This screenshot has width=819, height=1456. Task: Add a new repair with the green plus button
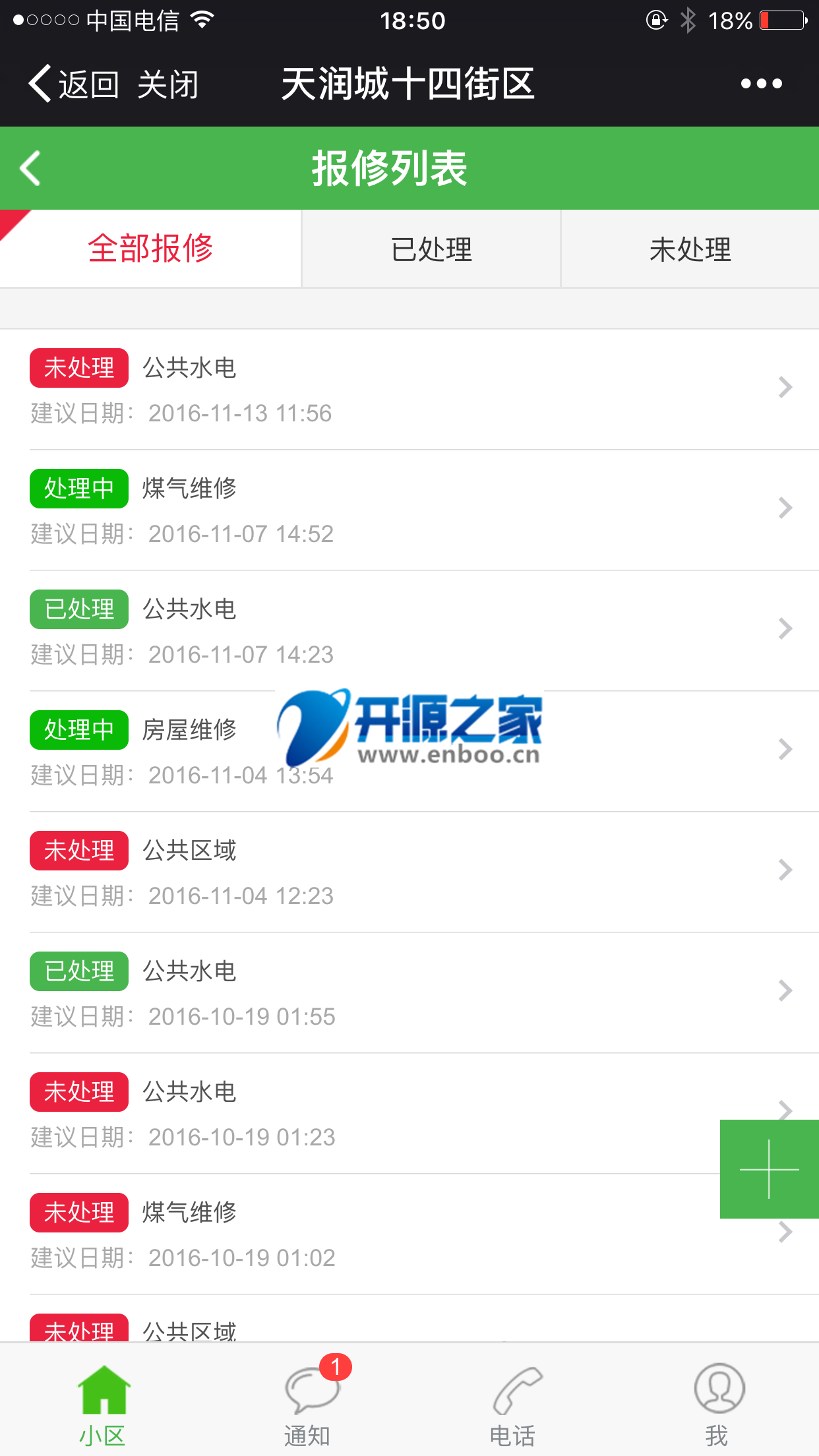[x=770, y=1169]
